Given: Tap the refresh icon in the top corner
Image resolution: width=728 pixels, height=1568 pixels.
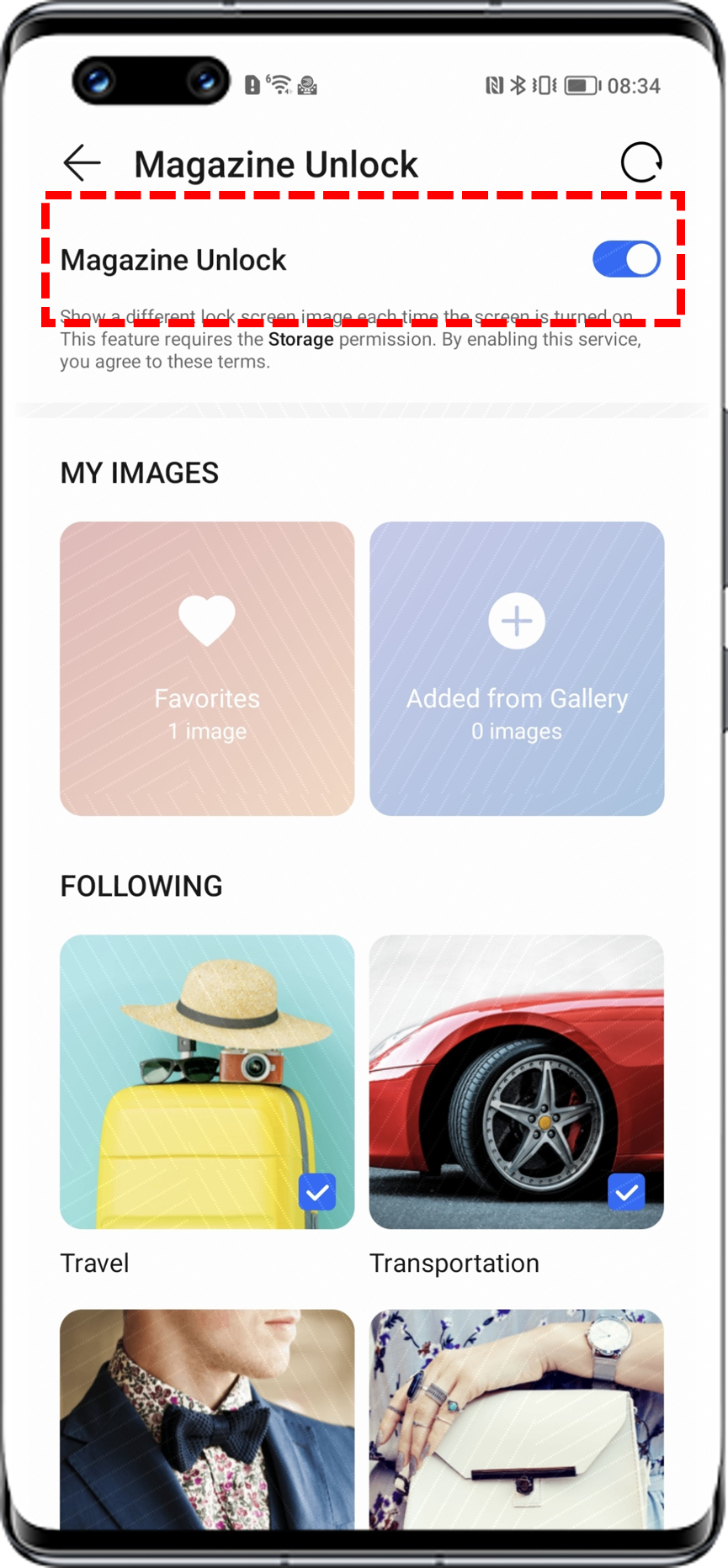Looking at the screenshot, I should [642, 162].
